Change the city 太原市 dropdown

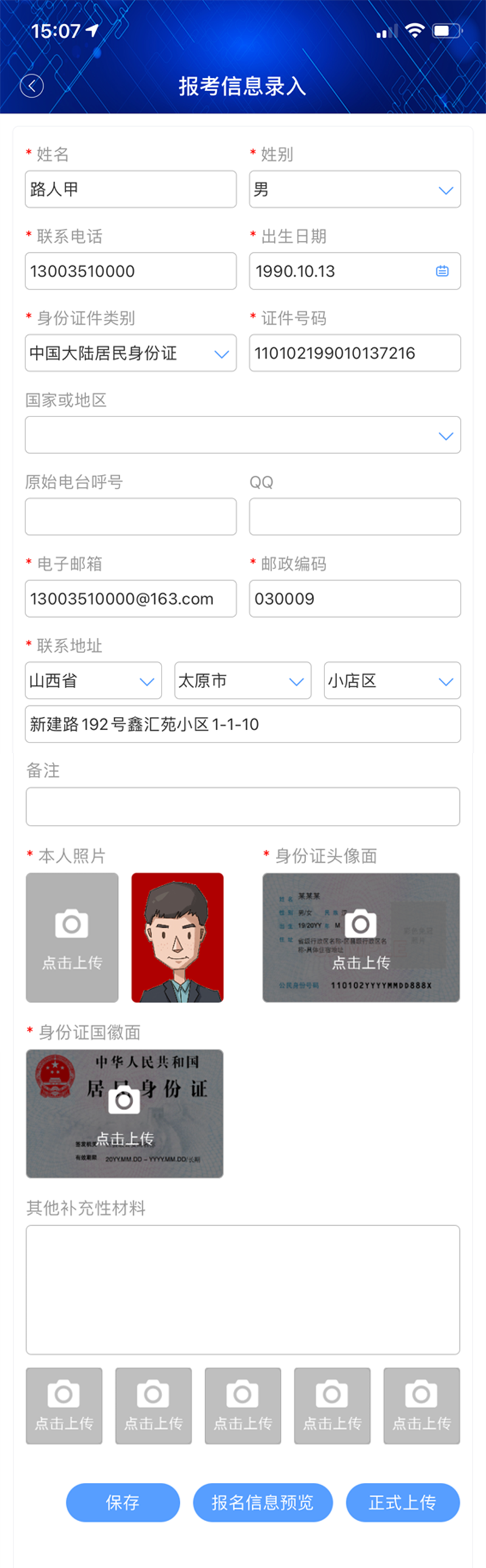(242, 680)
